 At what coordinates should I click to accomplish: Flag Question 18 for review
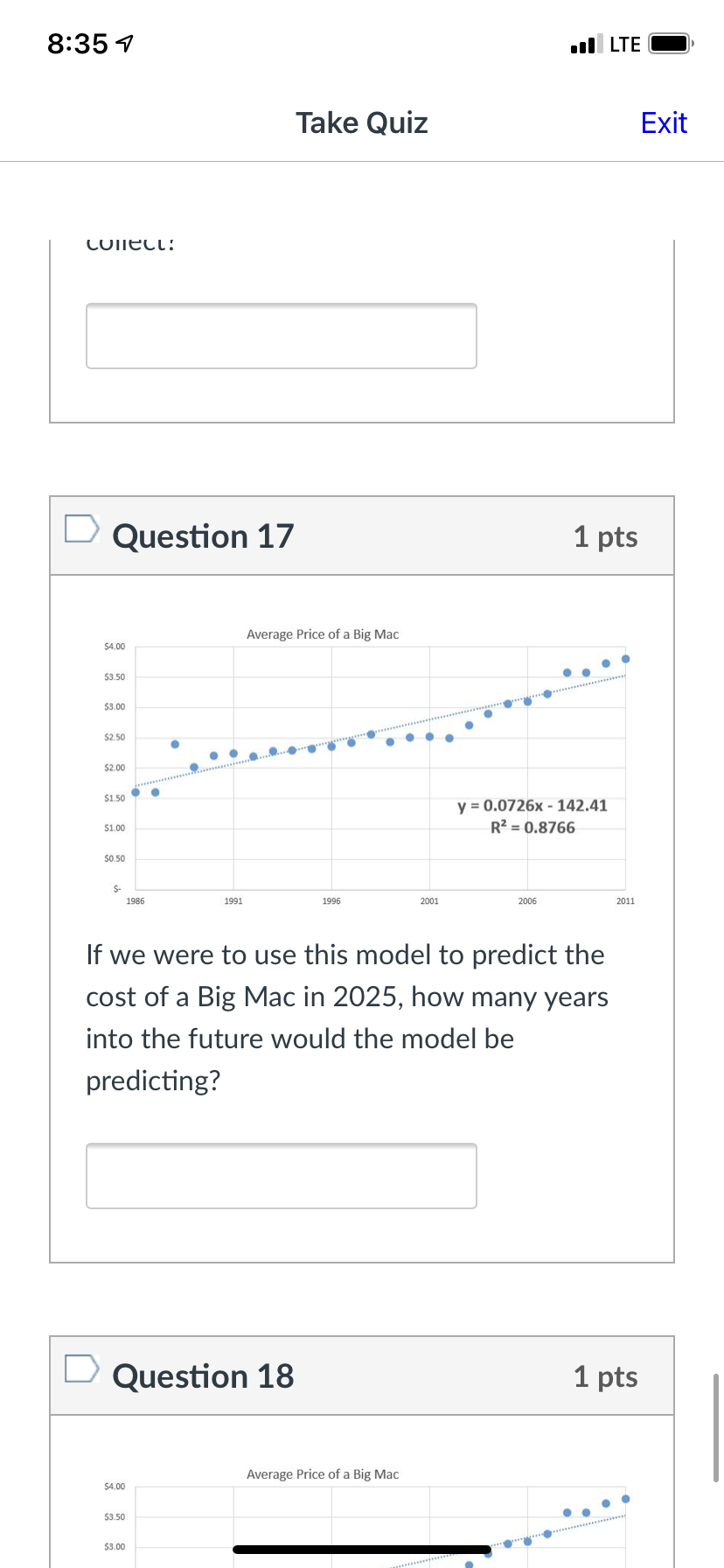point(82,1368)
